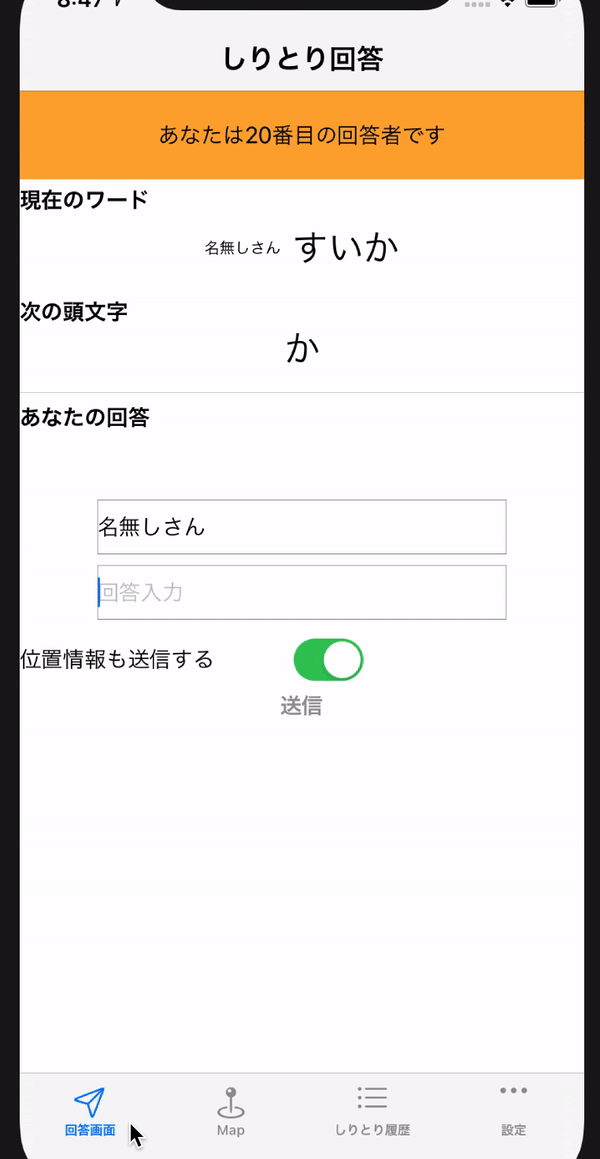600x1159 pixels.
Task: Tap the 送信 button
Action: click(x=301, y=706)
